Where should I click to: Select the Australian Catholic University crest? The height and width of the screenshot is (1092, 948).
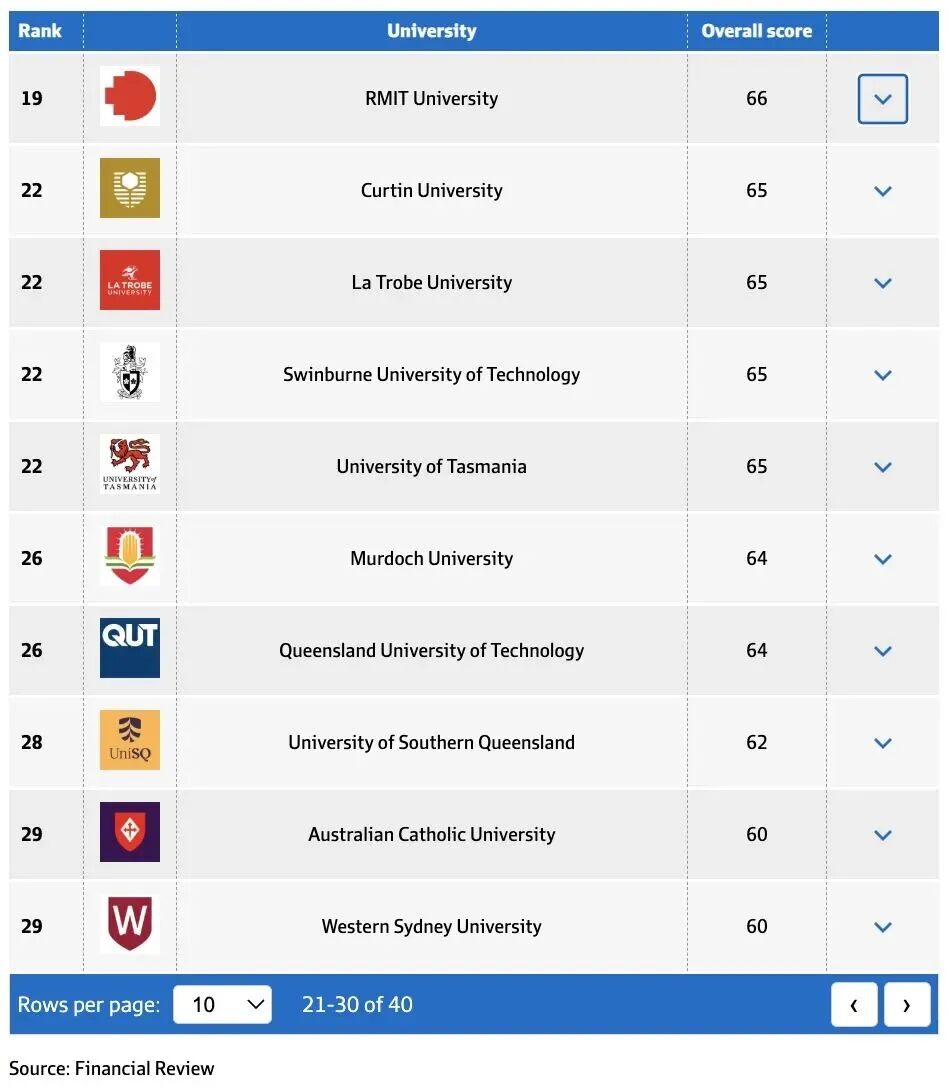pyautogui.click(x=129, y=832)
